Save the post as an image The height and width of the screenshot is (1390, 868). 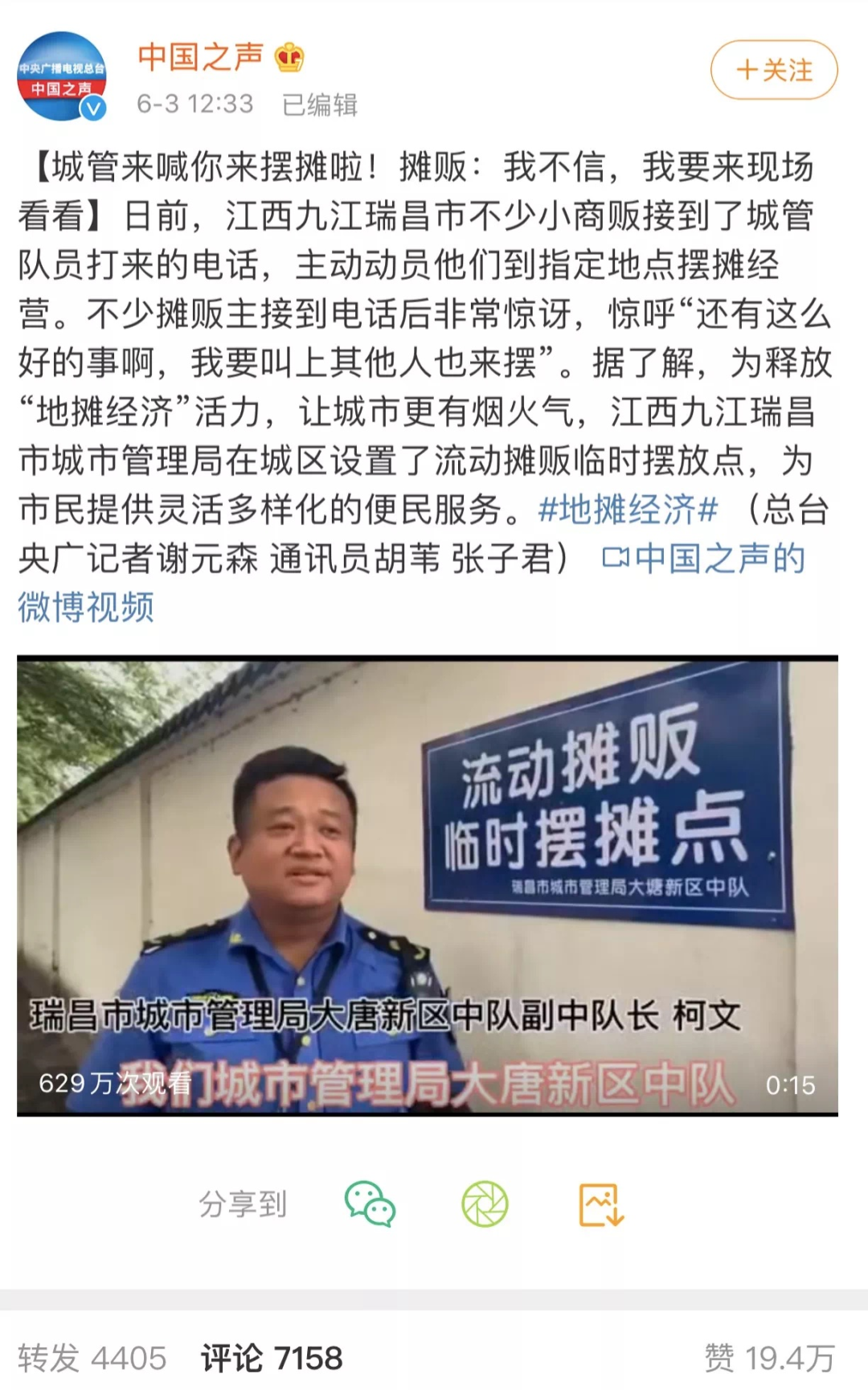(x=602, y=1203)
